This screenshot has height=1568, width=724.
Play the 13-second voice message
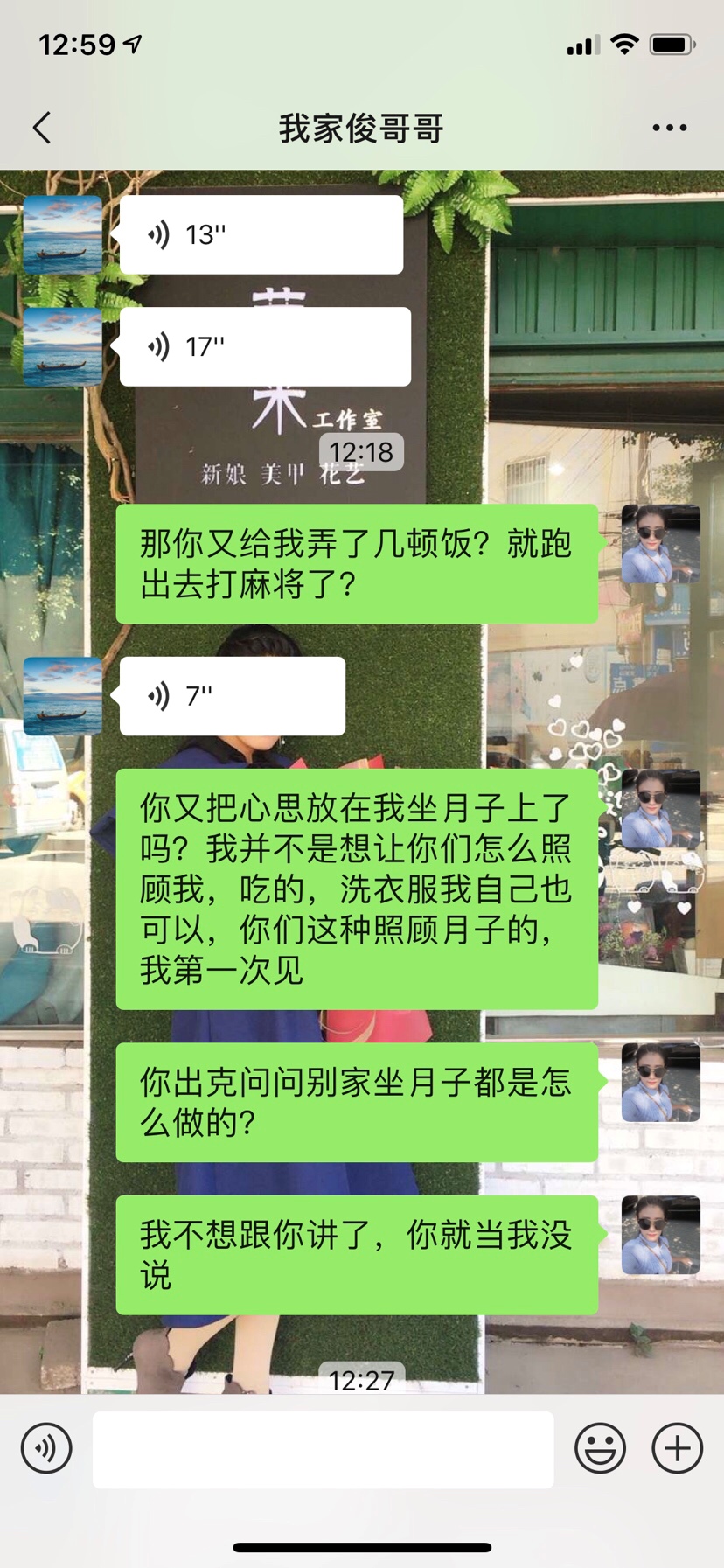point(261,234)
